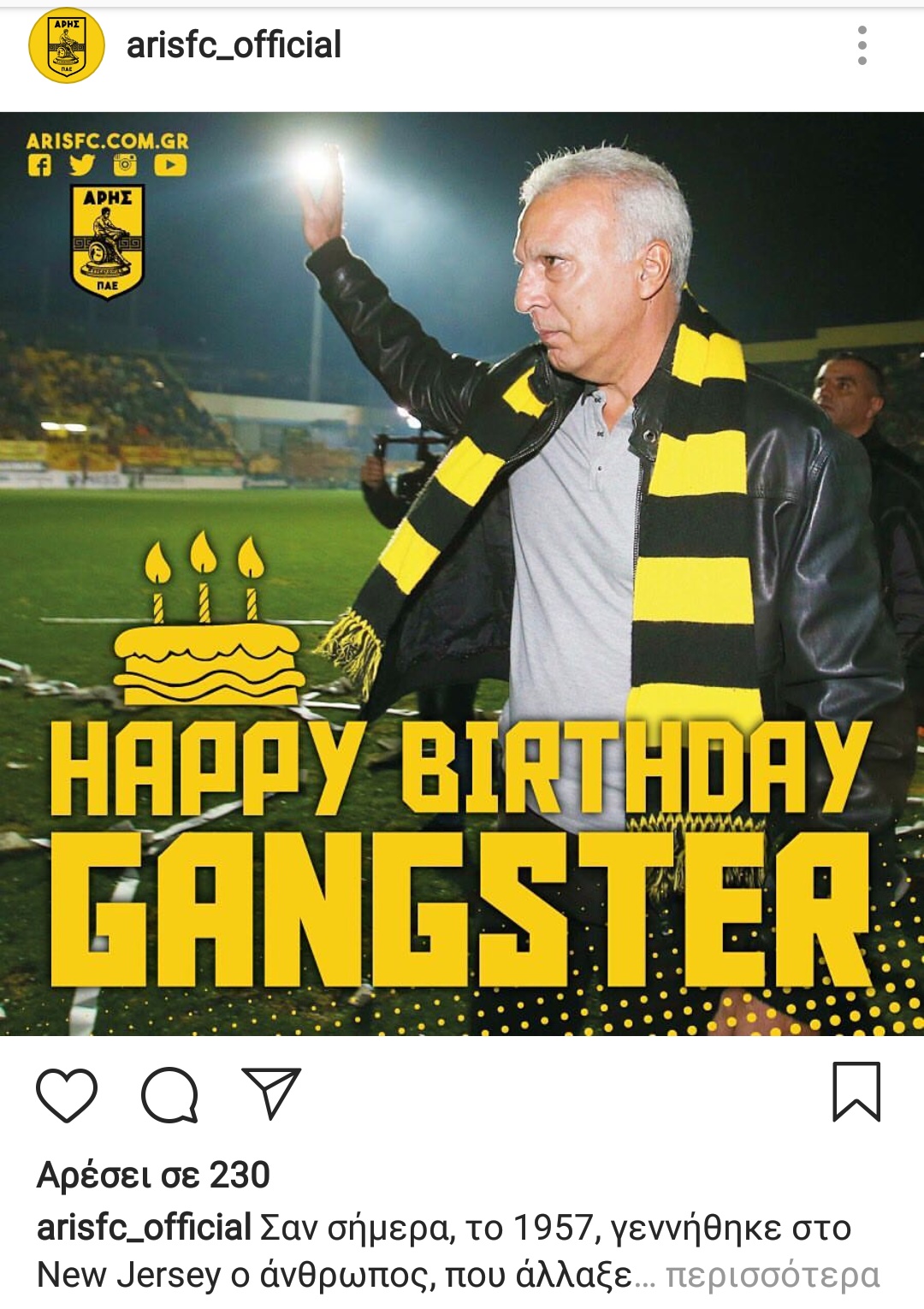Share the post via paper plane icon
Viewport: 924px width, 1309px height.
click(271, 1093)
